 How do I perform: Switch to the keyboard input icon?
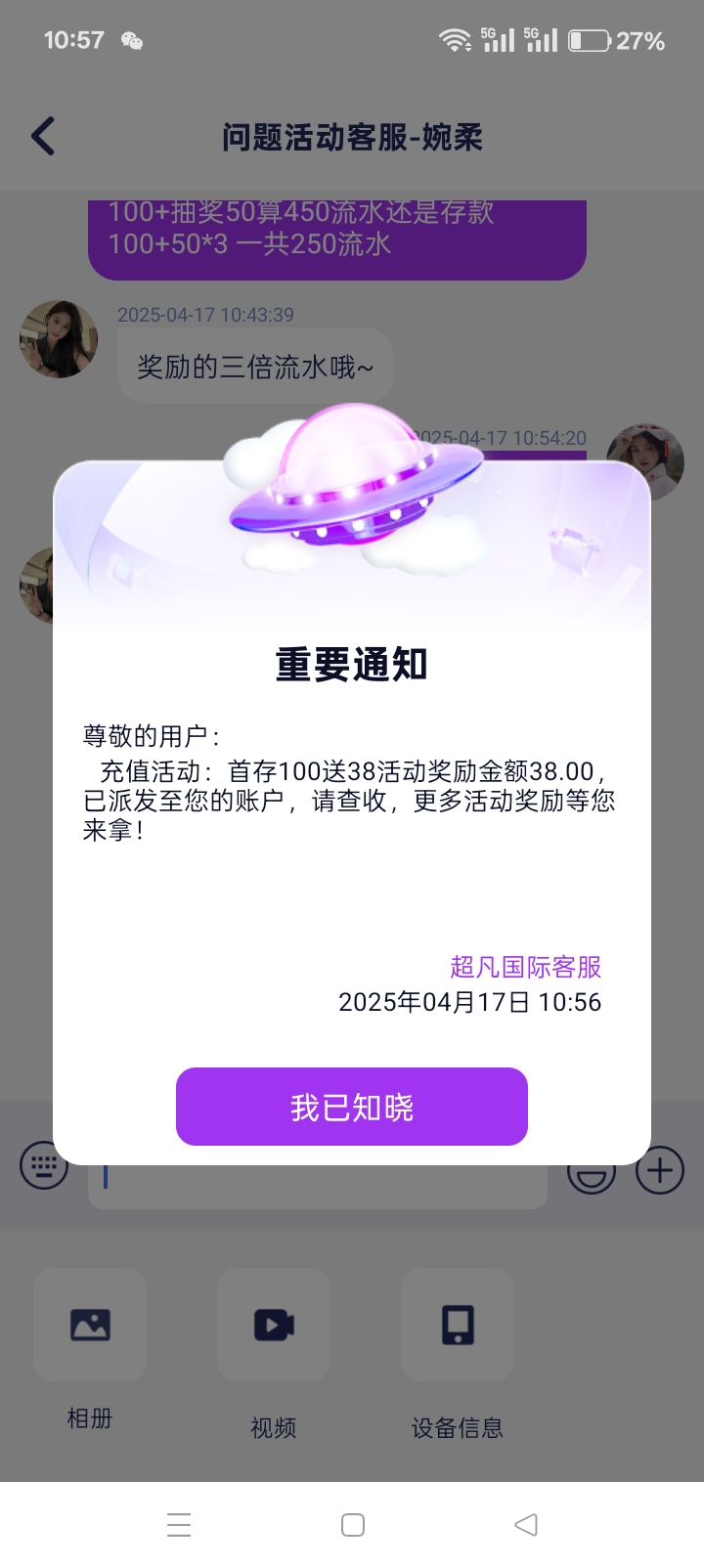click(x=44, y=1166)
